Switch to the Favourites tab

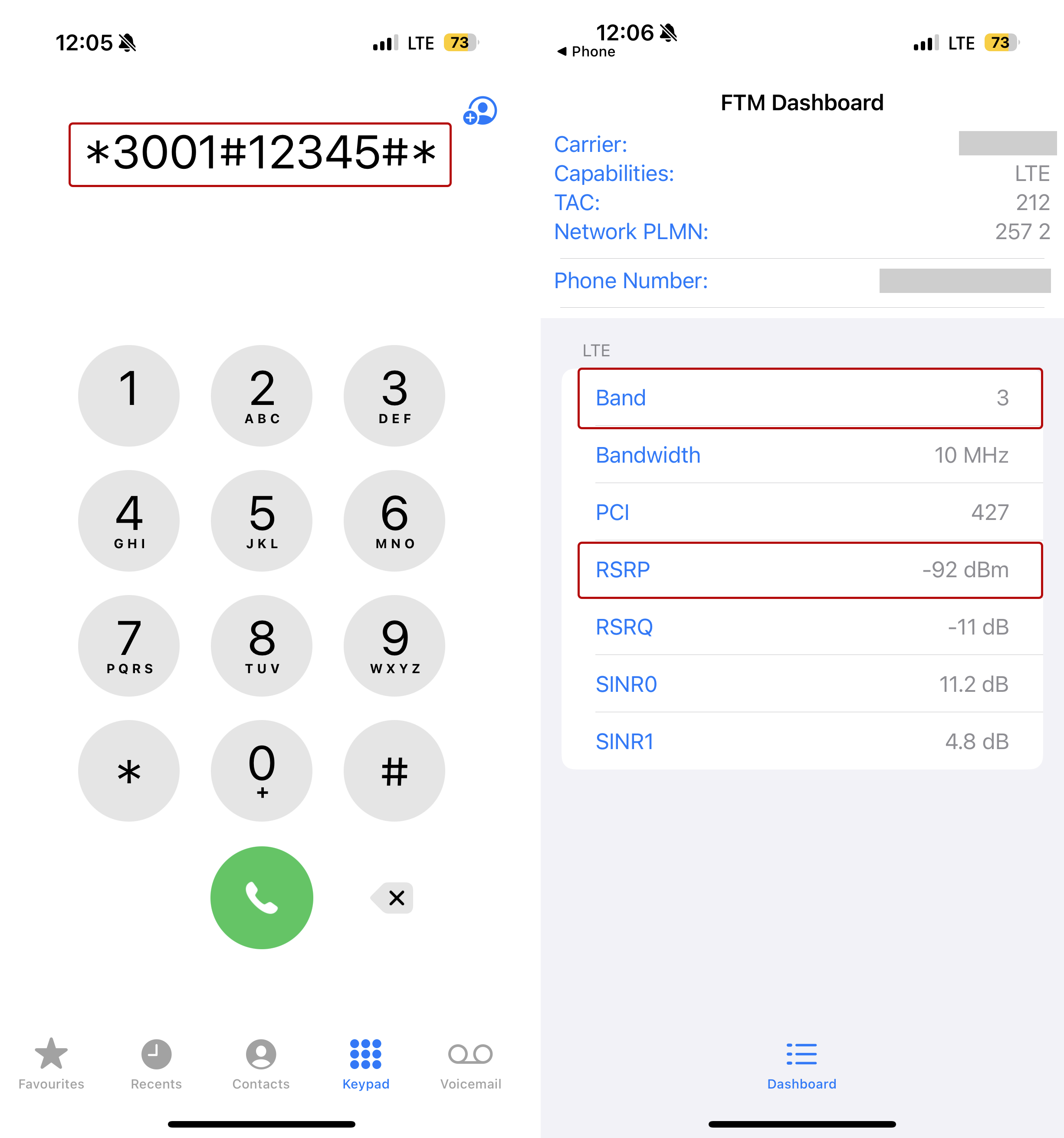52,1064
